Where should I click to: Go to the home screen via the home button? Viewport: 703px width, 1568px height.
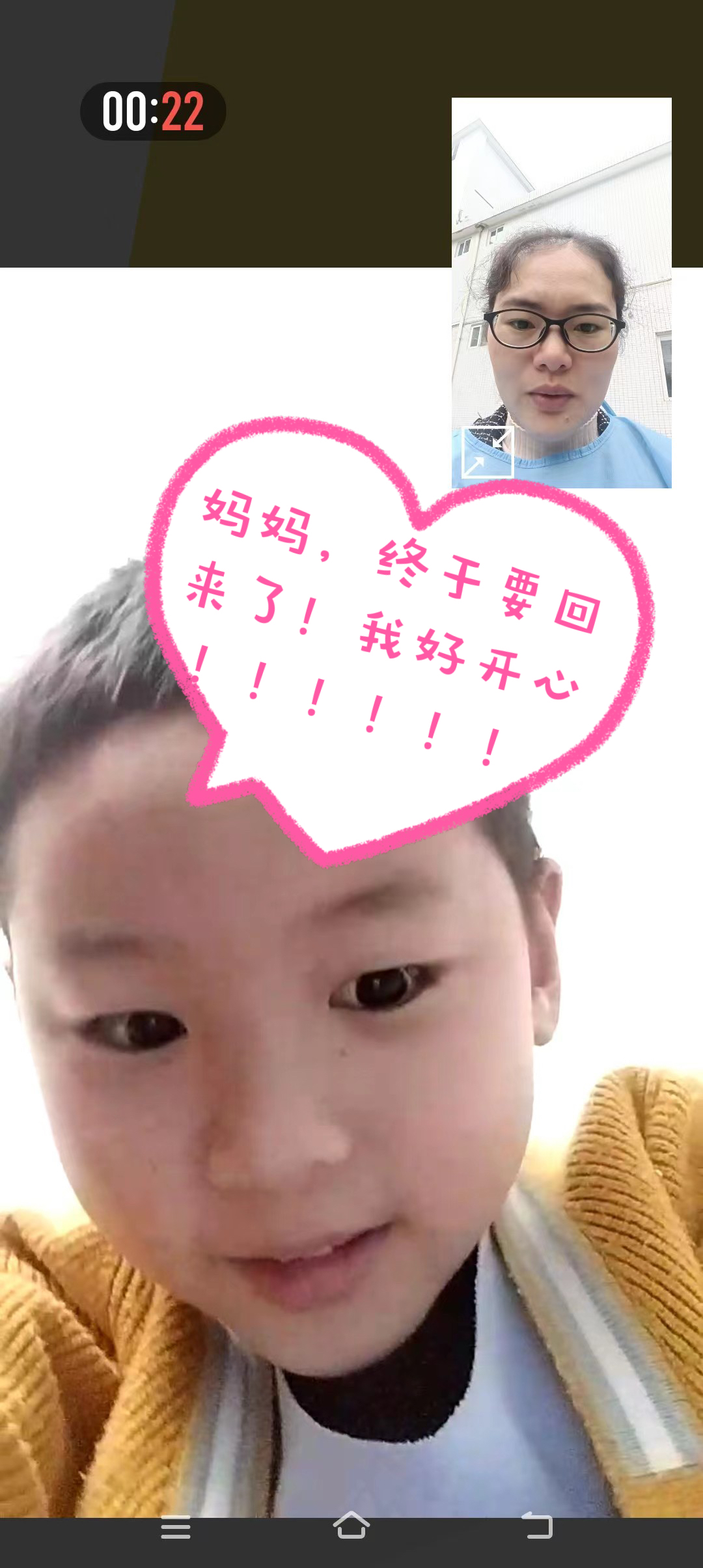click(x=351, y=1526)
